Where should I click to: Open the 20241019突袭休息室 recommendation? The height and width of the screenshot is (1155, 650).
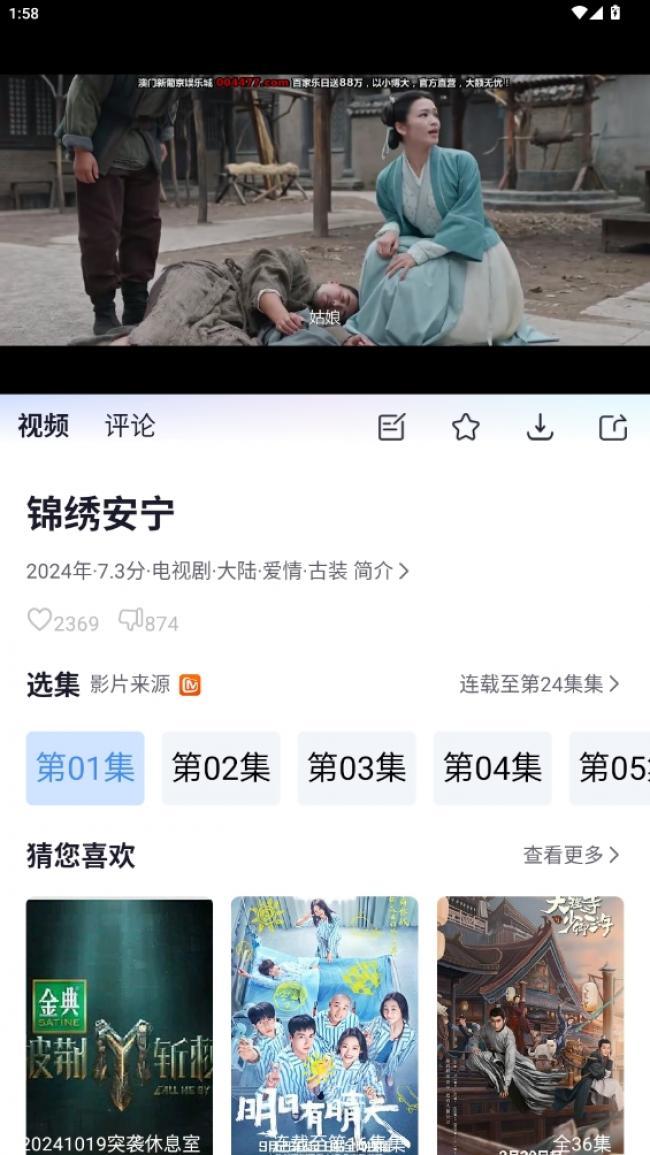[x=119, y=1025]
